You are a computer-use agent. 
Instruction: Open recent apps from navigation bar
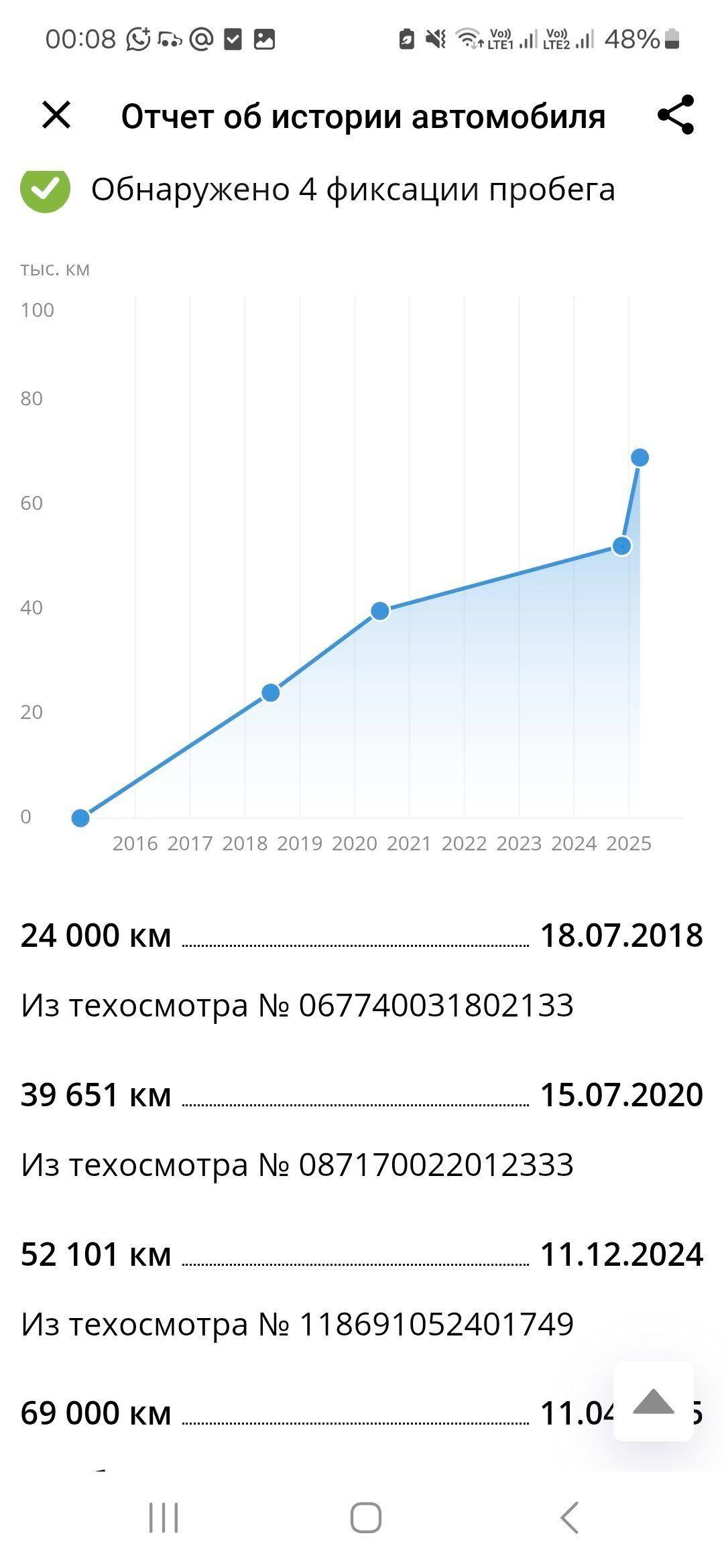point(164,1517)
